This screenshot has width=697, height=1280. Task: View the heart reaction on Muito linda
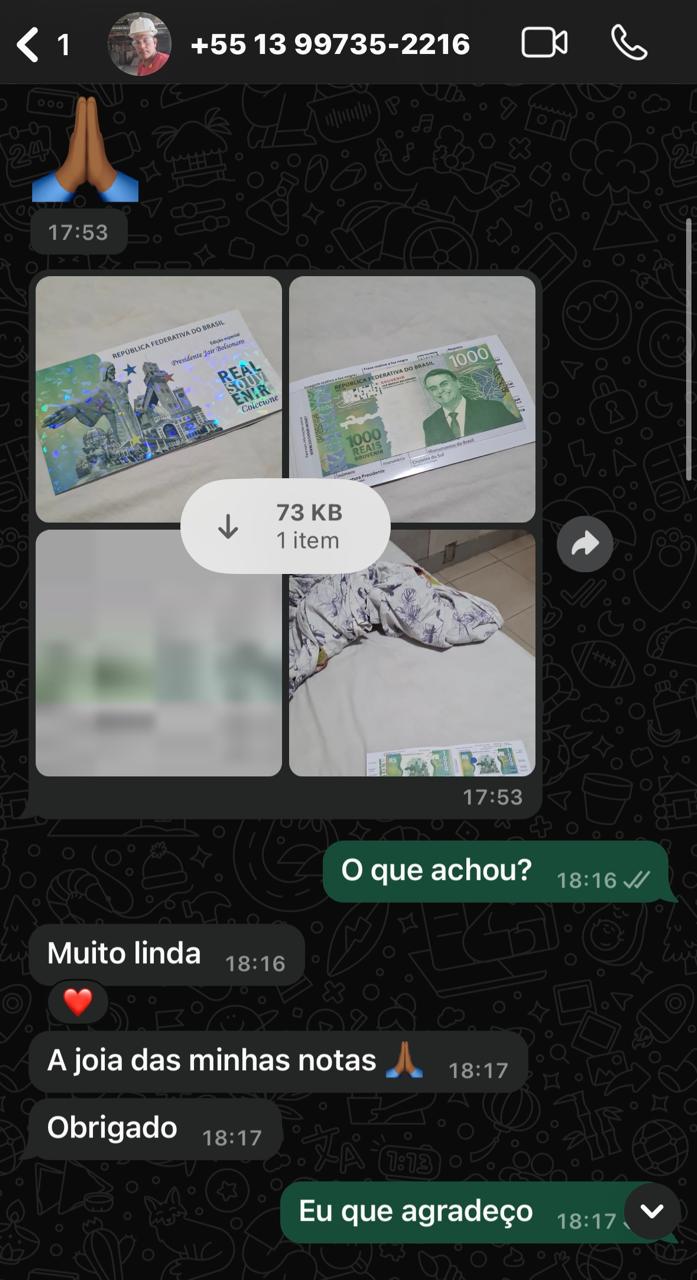(78, 1002)
